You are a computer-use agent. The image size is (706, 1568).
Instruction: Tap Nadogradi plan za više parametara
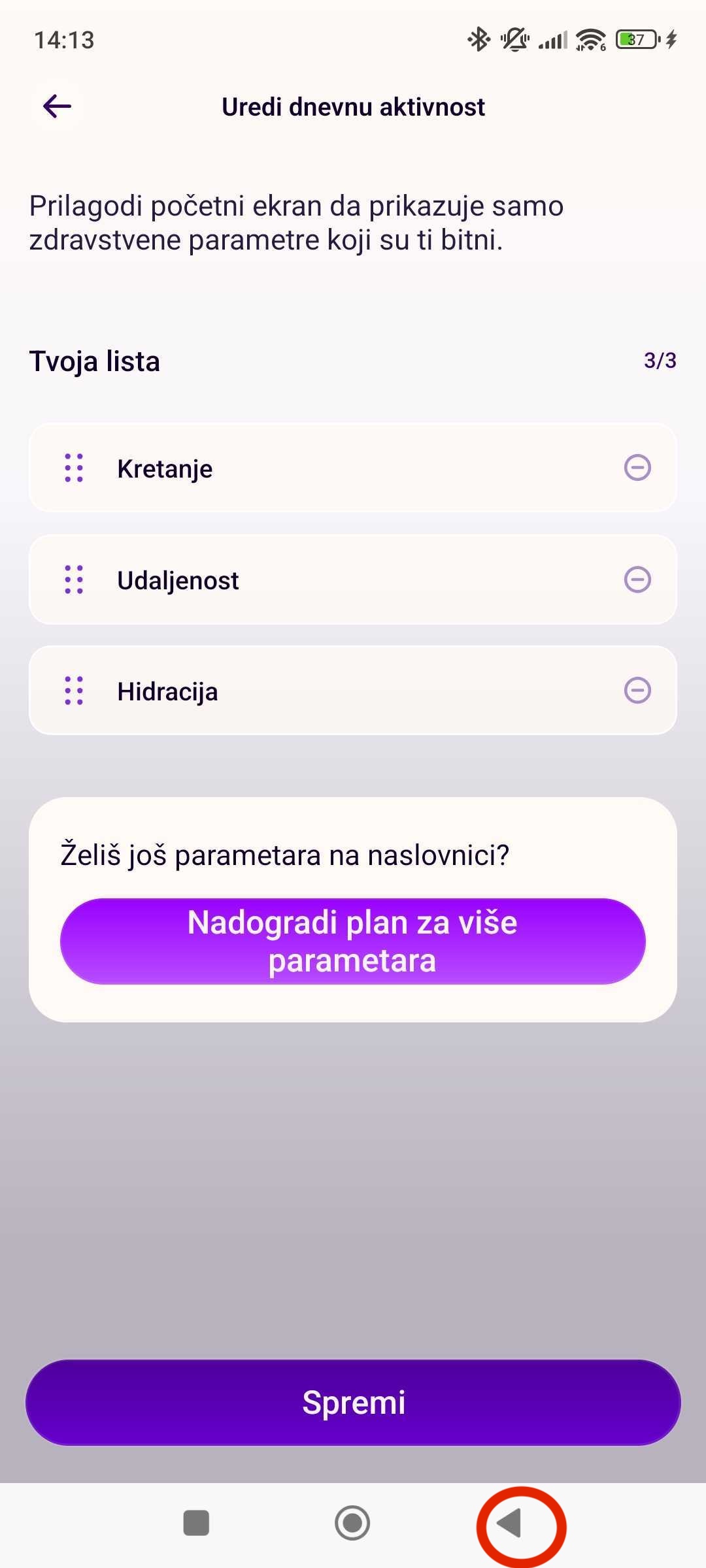pos(353,941)
